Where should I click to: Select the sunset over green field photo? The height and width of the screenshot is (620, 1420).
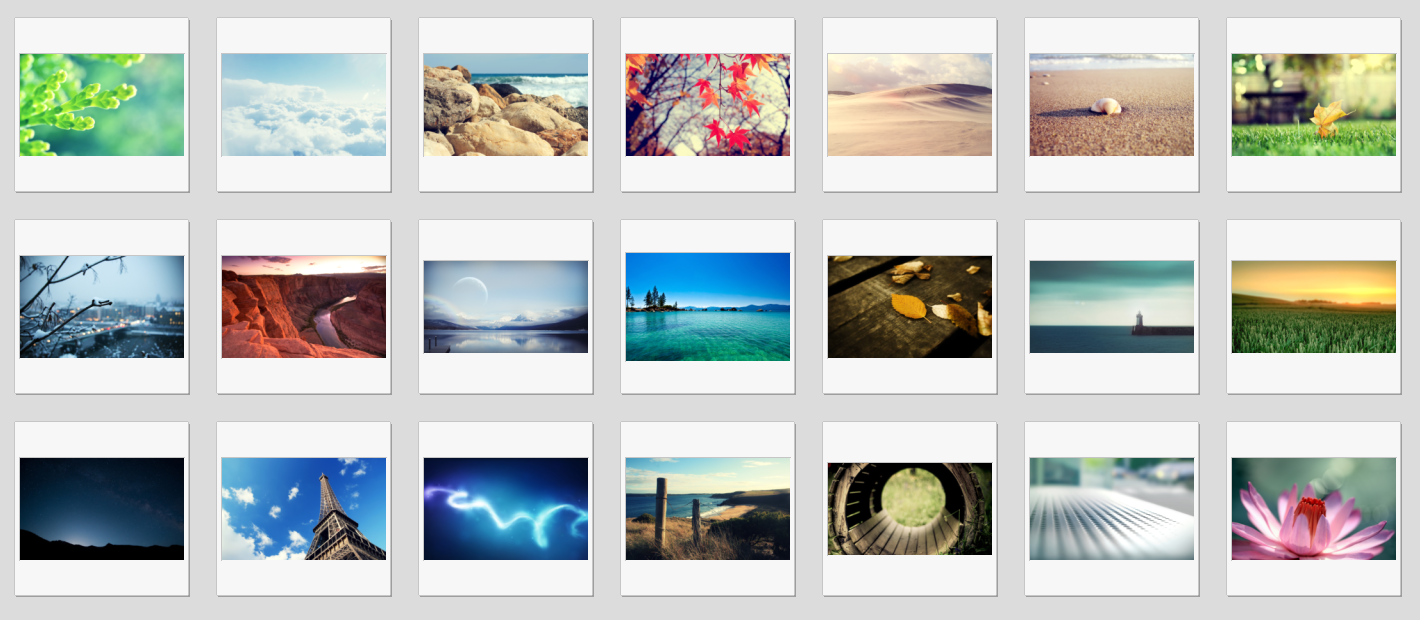[1314, 307]
